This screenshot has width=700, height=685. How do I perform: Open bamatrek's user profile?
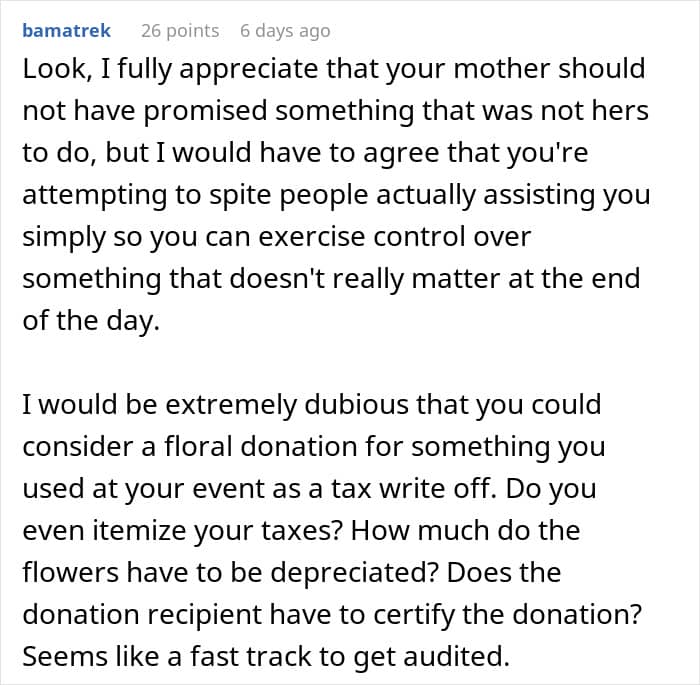tap(66, 31)
